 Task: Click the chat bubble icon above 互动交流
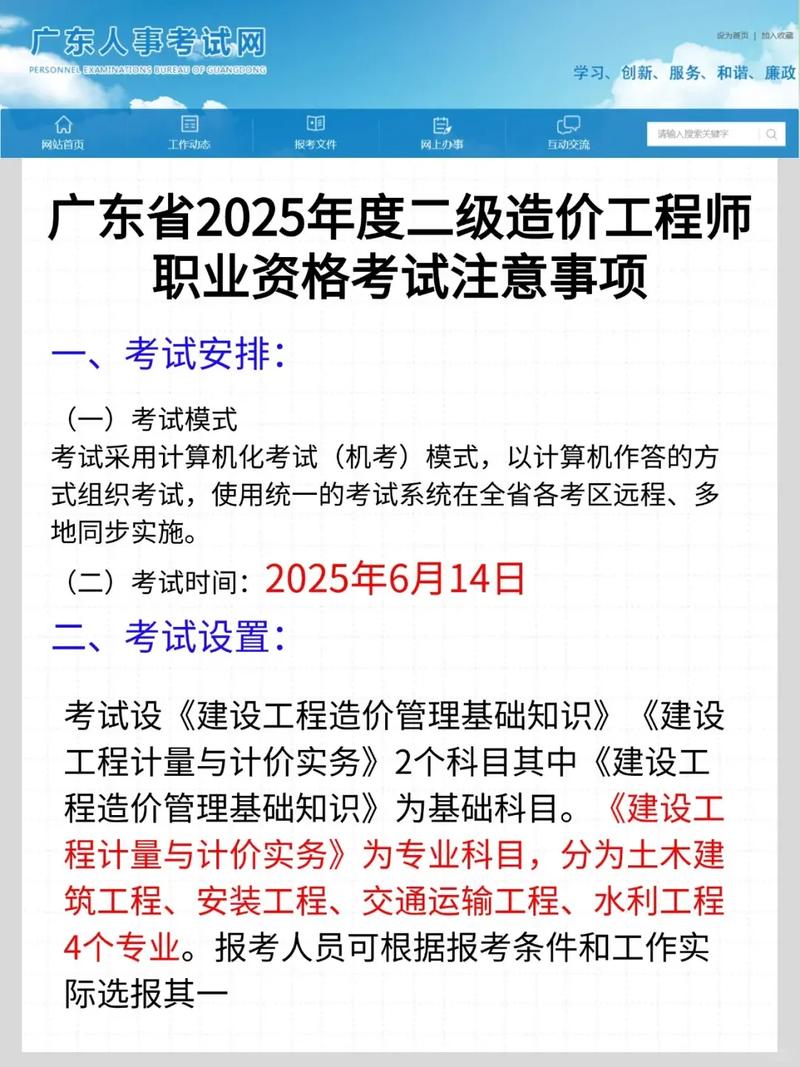click(x=570, y=126)
